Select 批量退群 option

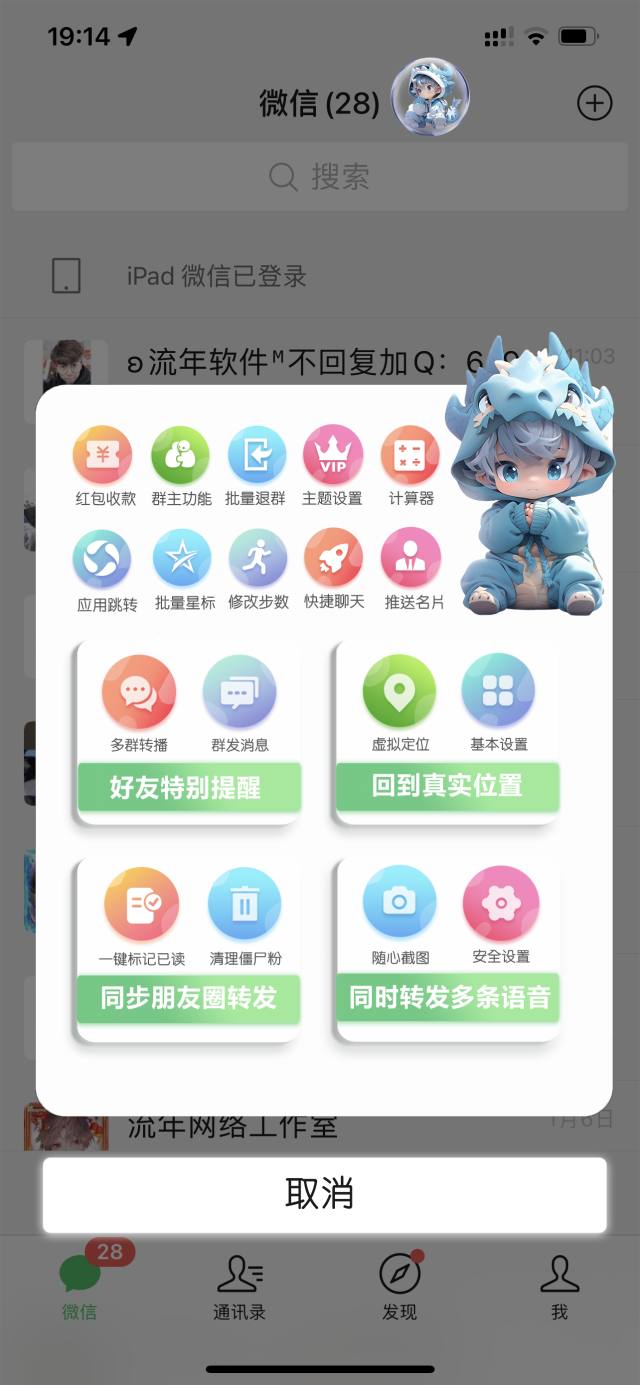tap(257, 457)
